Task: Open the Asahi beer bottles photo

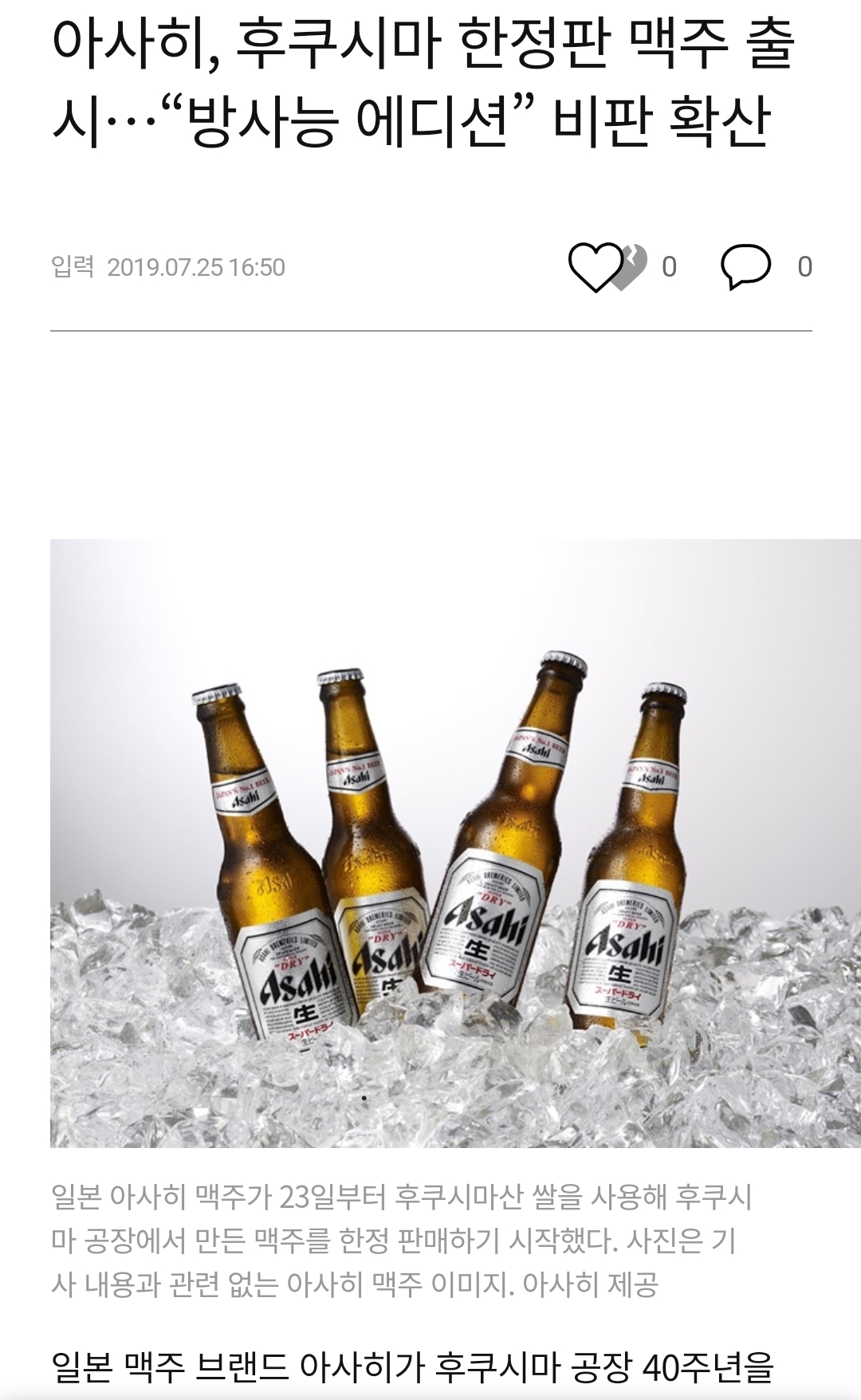Action: (x=454, y=843)
